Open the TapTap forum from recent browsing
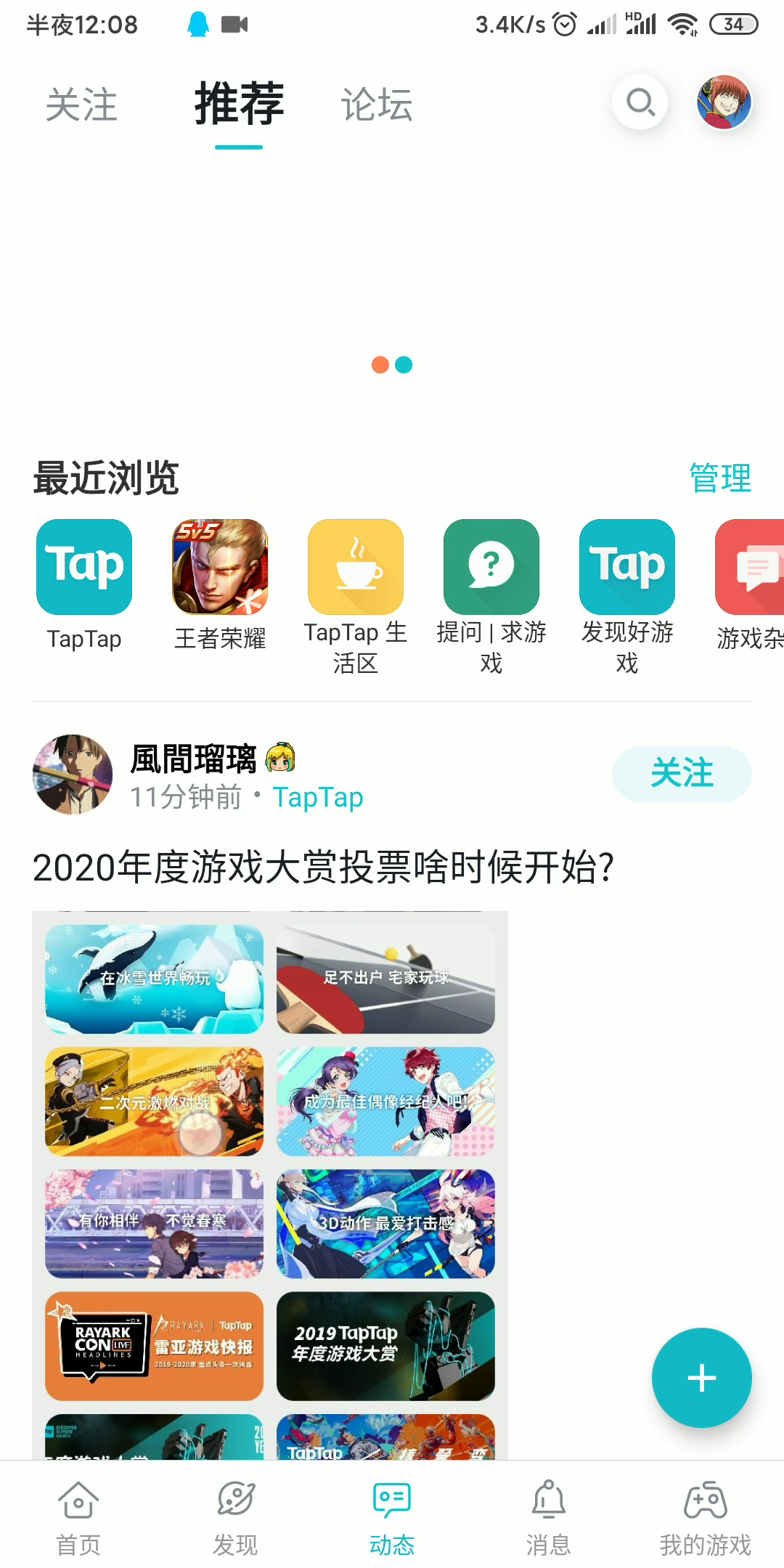This screenshot has height=1568, width=784. (84, 585)
